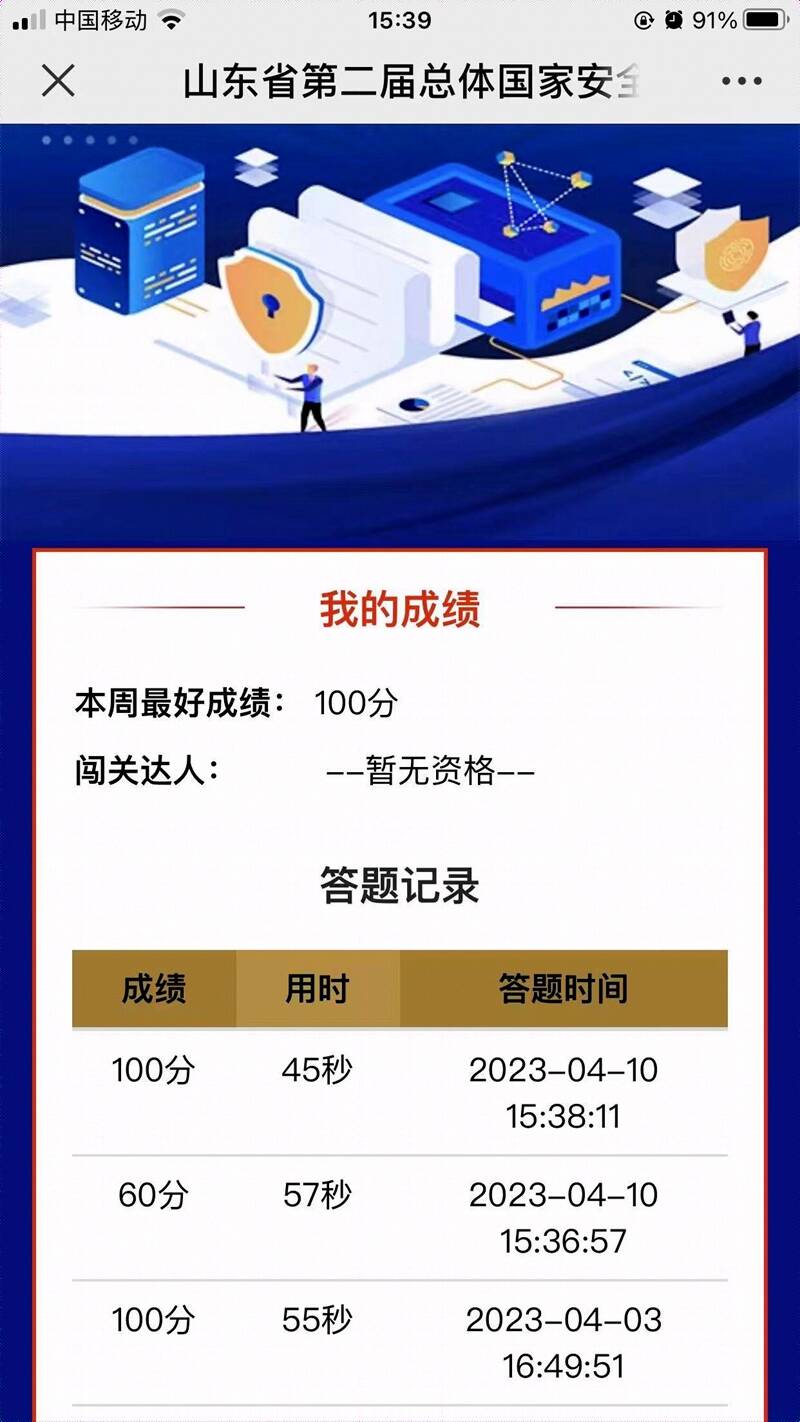Open the three-dot overflow menu
Screen dimensions: 800x1422
coord(741,82)
